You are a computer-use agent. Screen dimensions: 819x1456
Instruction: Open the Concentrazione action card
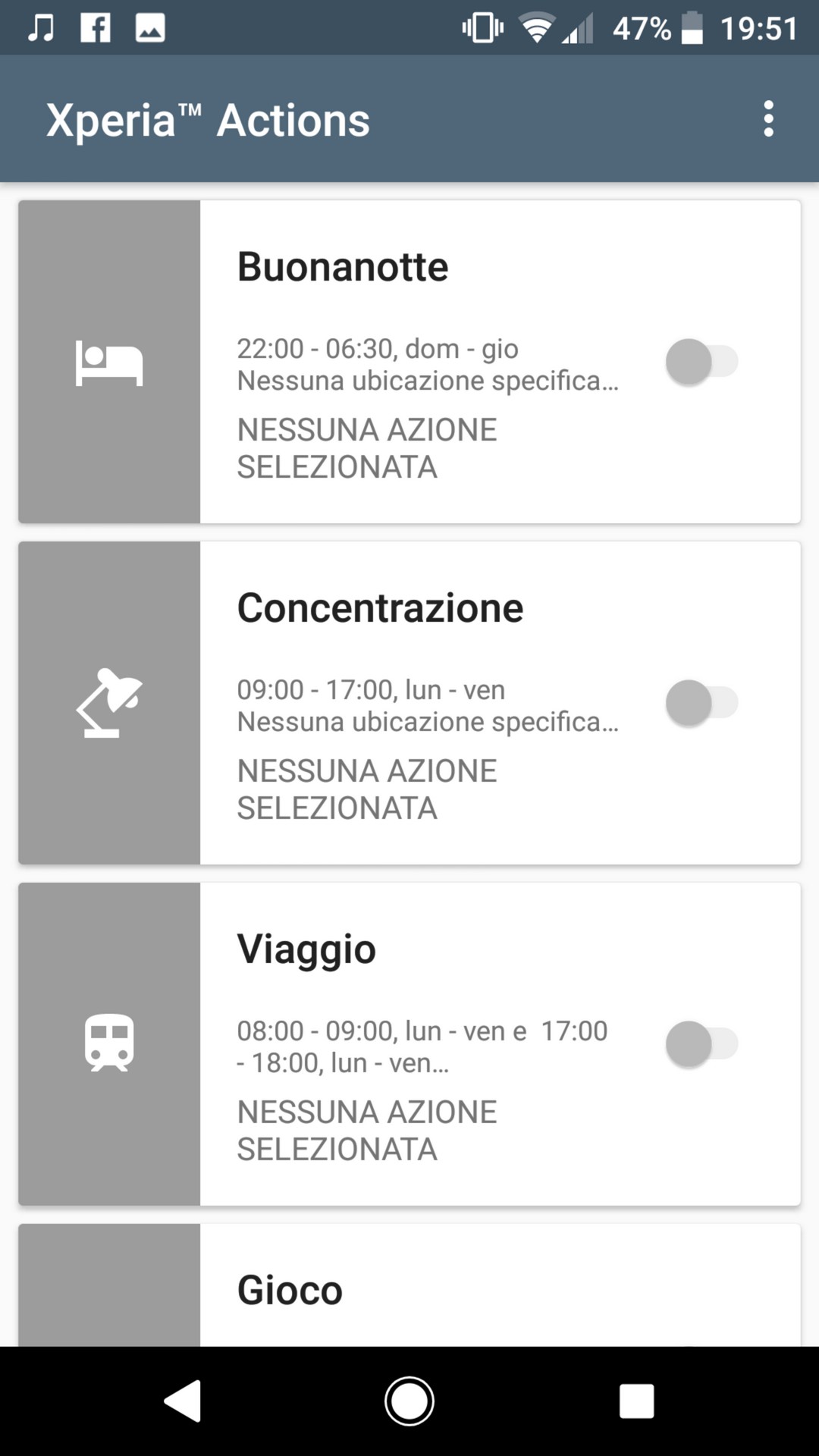pos(409,703)
